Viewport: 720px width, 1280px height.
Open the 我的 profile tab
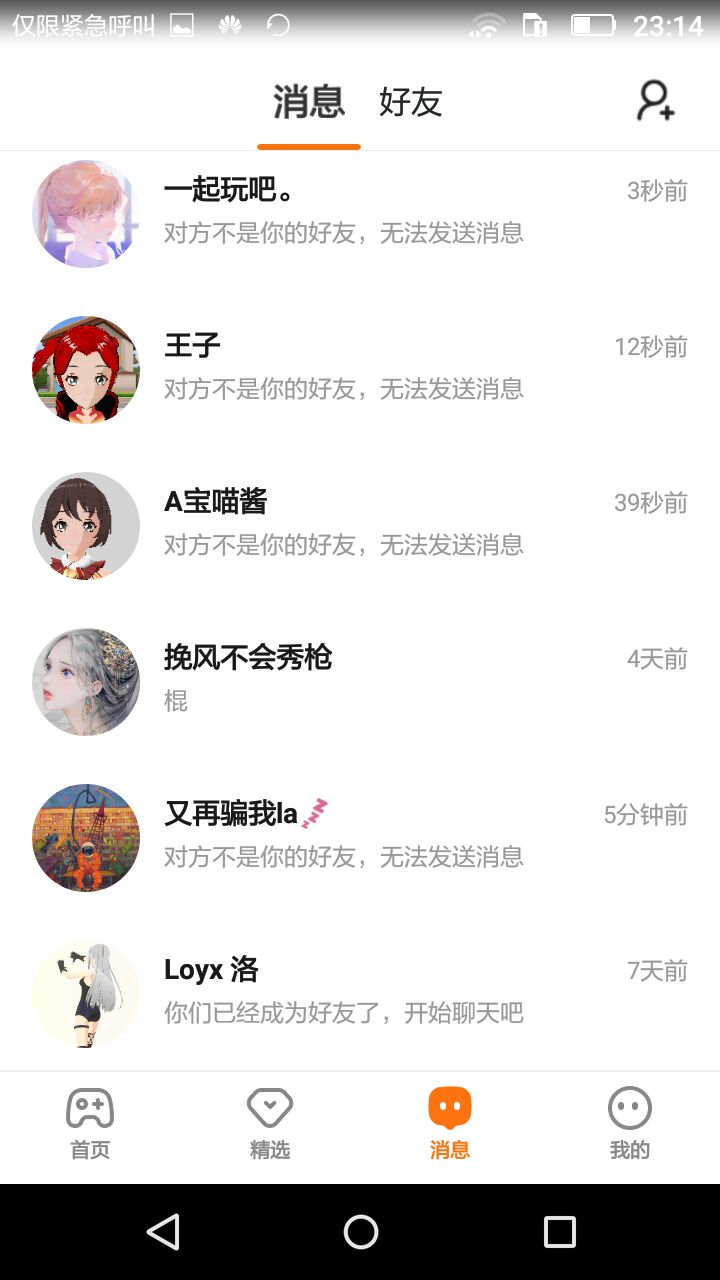[x=630, y=1124]
